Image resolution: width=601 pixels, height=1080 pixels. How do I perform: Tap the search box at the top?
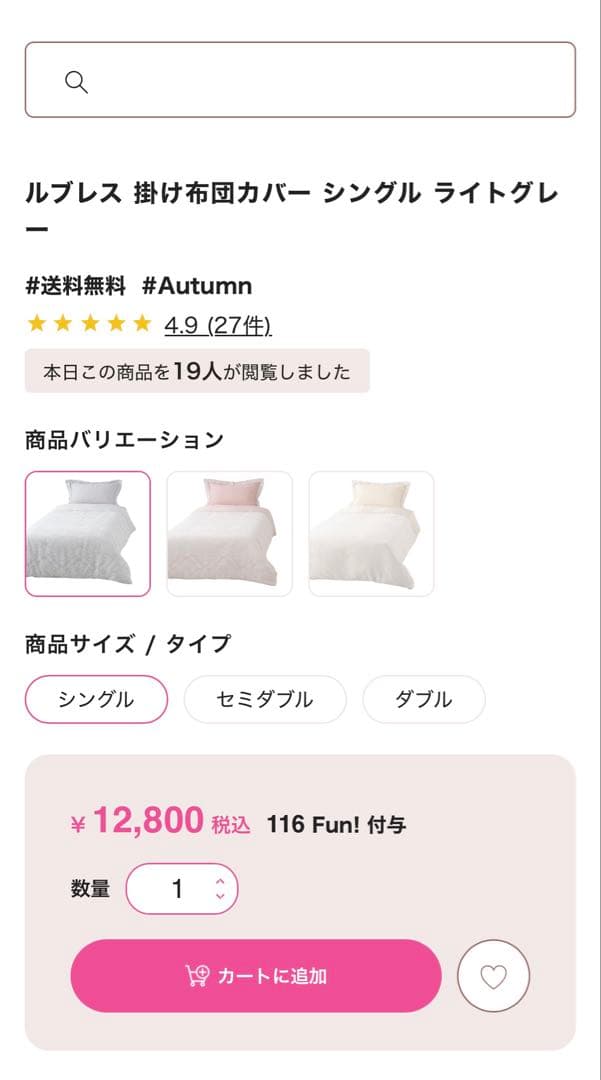[300, 80]
